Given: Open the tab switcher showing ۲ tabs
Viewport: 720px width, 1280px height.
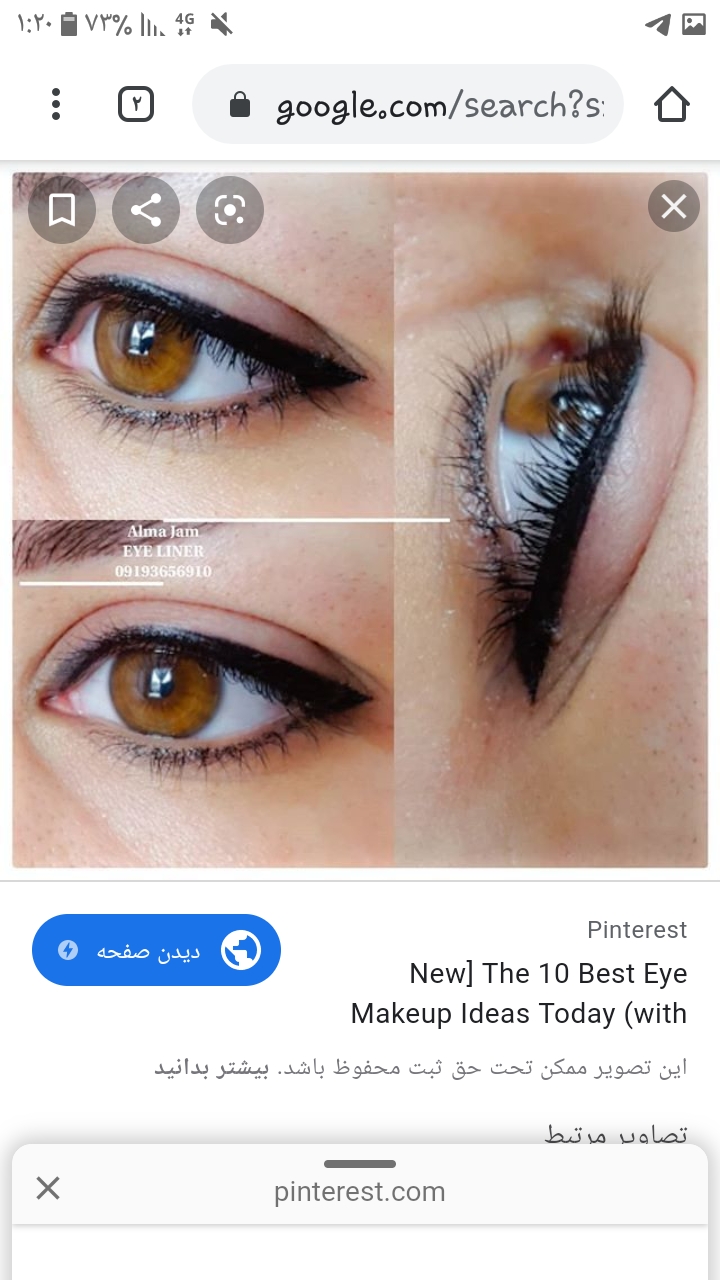Looking at the screenshot, I should pos(136,104).
